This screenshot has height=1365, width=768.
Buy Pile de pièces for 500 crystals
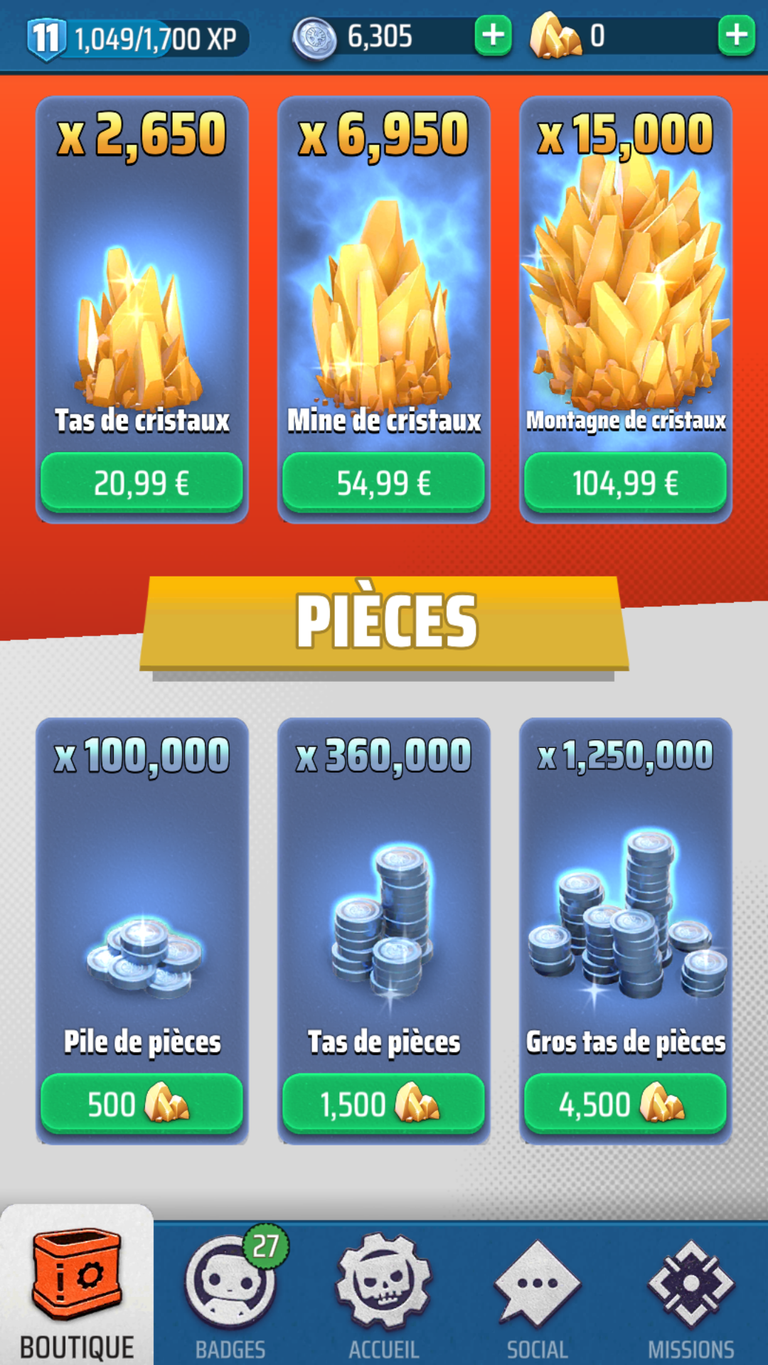[x=142, y=1104]
